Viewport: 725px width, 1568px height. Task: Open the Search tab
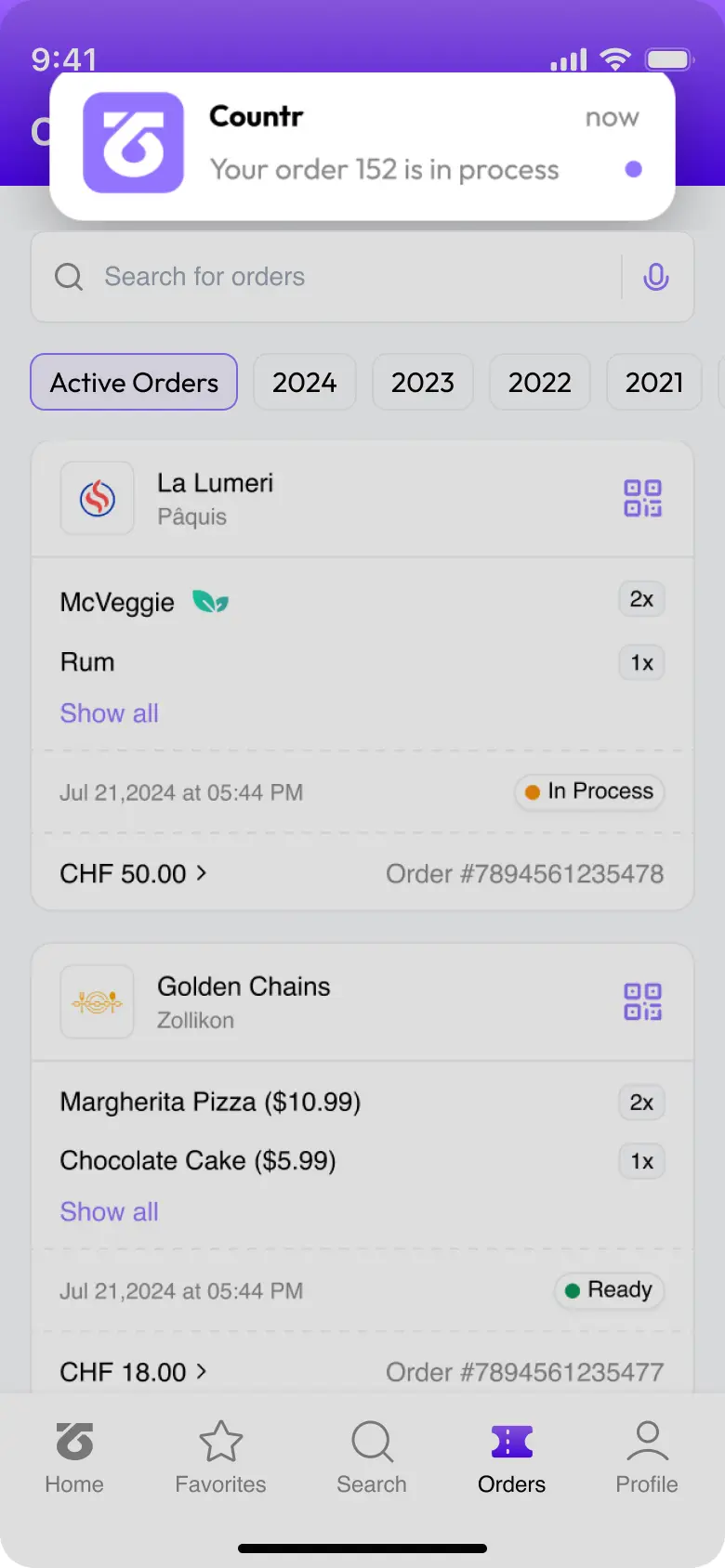pyautogui.click(x=372, y=1457)
